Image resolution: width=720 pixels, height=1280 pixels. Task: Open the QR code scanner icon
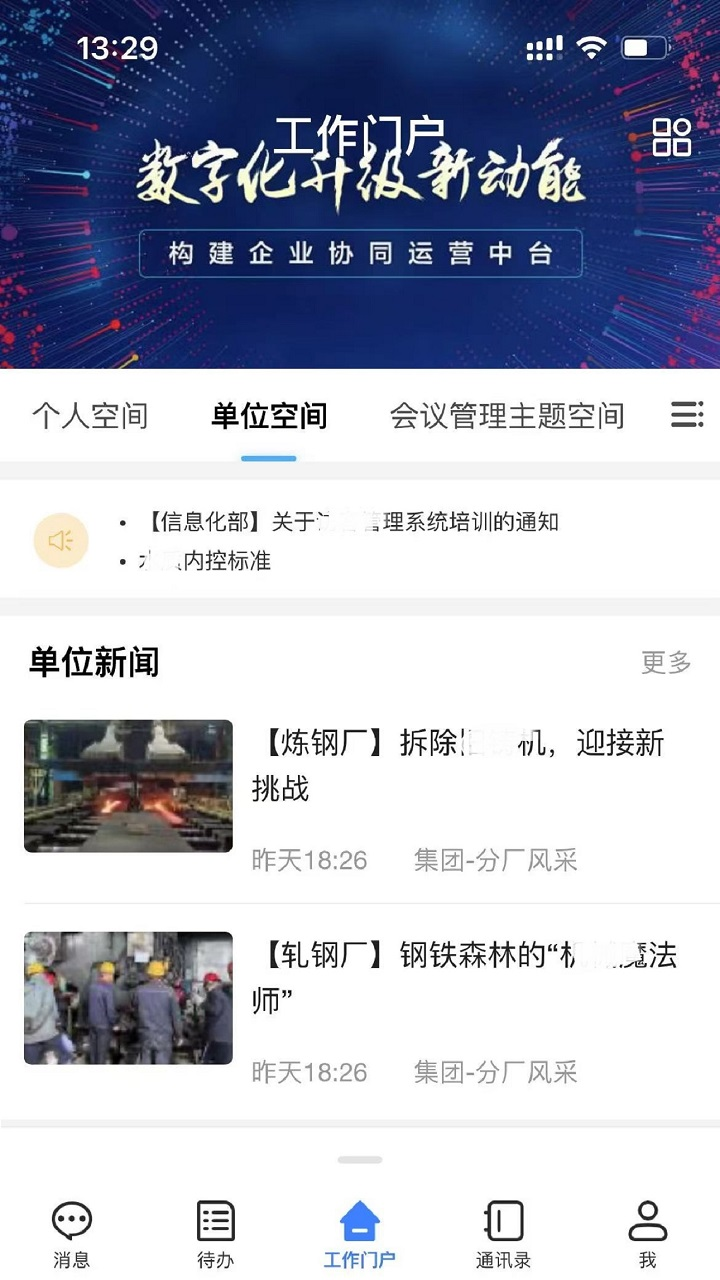pos(674,137)
